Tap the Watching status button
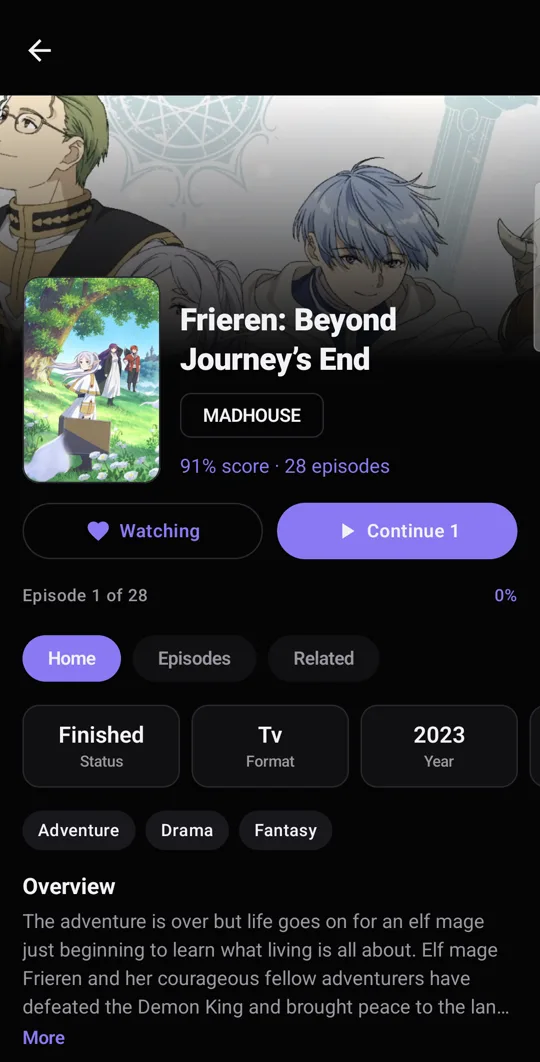Screen dimensions: 540x1062 click(142, 531)
